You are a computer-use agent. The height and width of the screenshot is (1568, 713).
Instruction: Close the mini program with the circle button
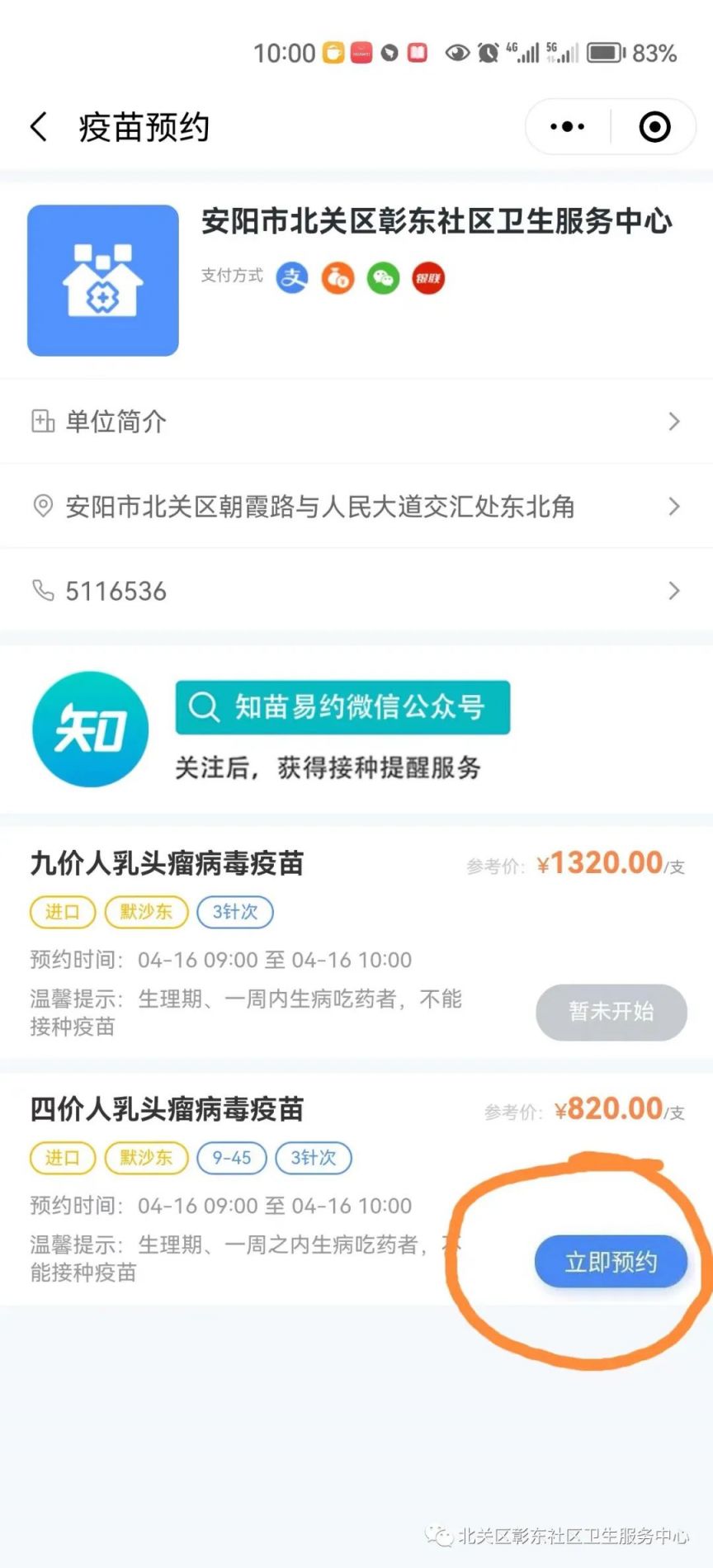pos(654,127)
